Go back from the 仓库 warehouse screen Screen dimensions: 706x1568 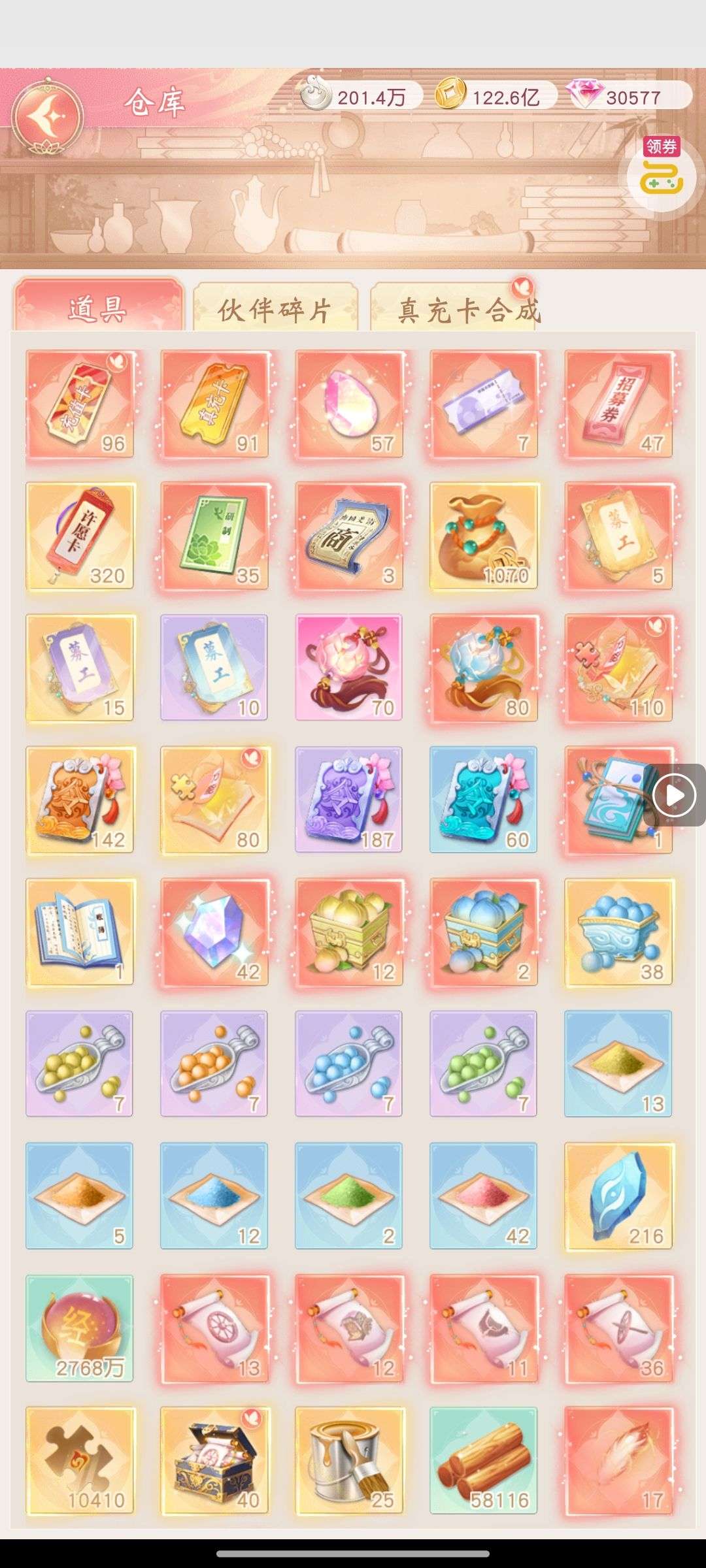tap(47, 116)
